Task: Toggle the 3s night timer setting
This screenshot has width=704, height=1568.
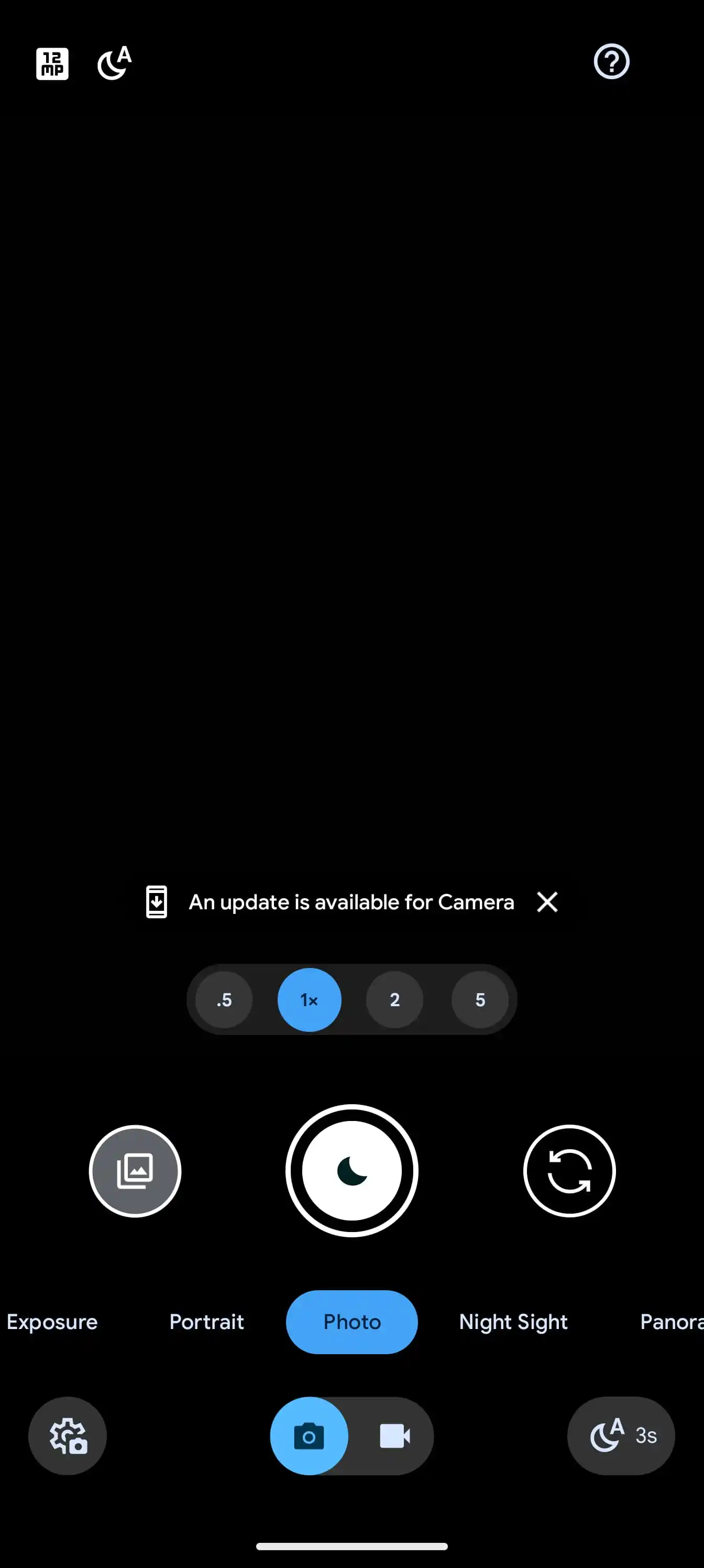Action: [621, 1436]
